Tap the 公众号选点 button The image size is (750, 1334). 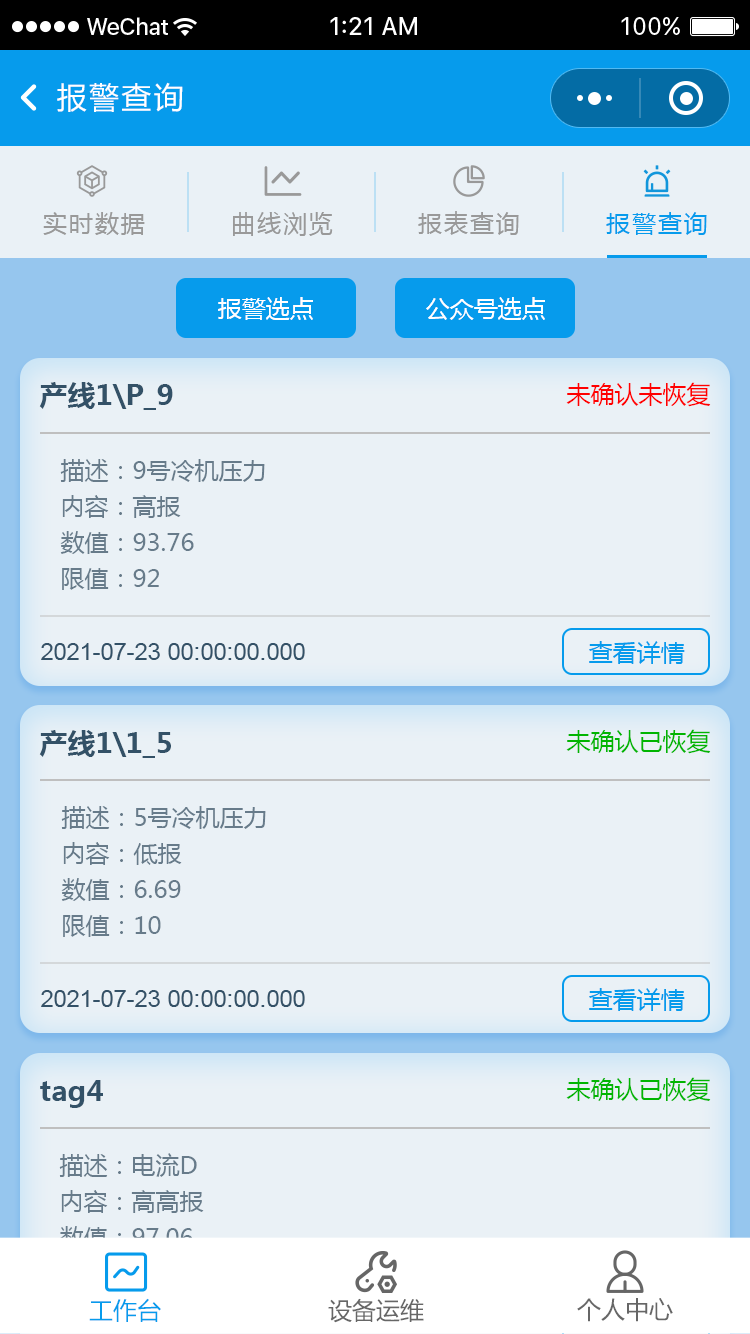[485, 308]
